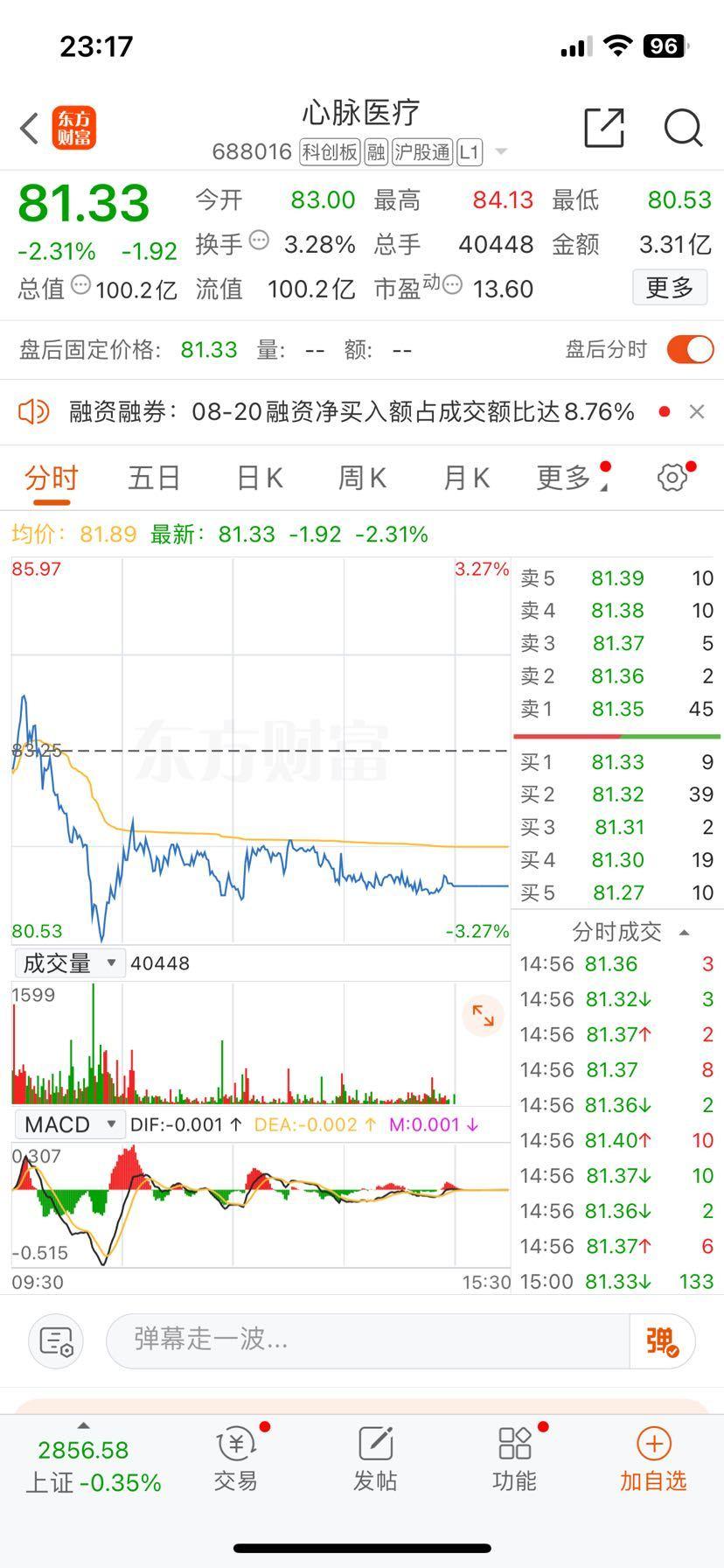The width and height of the screenshot is (724, 1568).
Task: Expand chart to fullscreen with arrows icon
Action: tap(483, 1016)
